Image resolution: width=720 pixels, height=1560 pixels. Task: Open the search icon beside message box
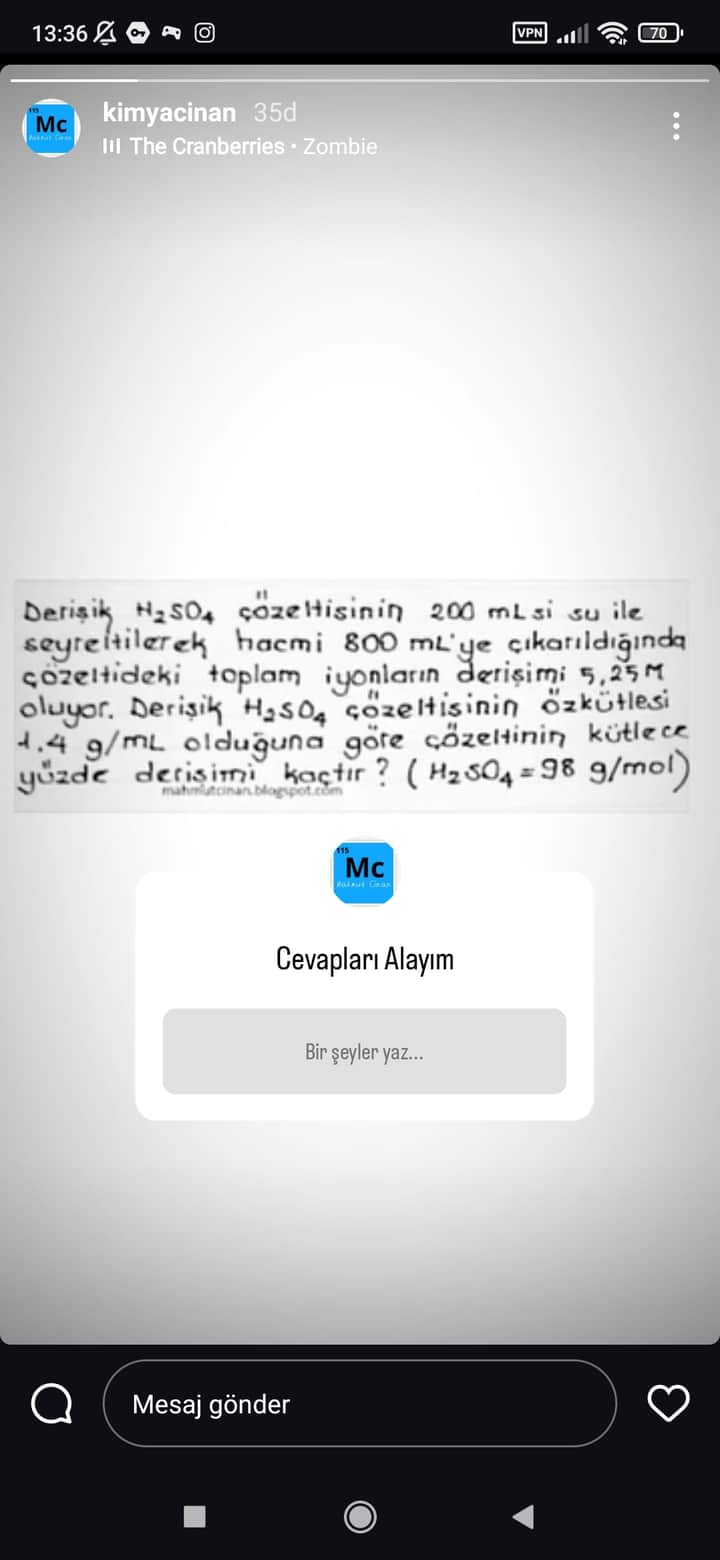coord(51,1404)
